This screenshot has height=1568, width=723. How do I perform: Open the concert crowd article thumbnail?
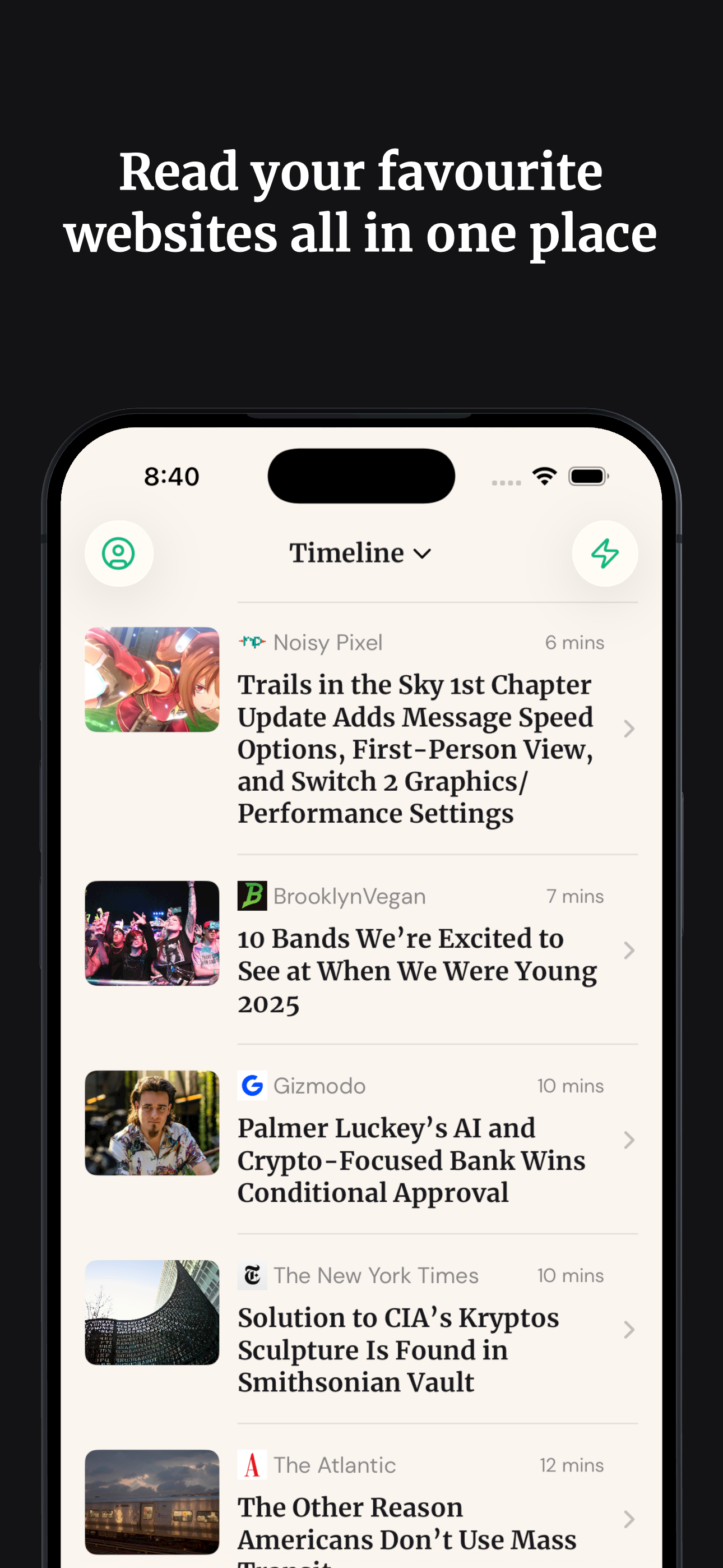tap(151, 934)
